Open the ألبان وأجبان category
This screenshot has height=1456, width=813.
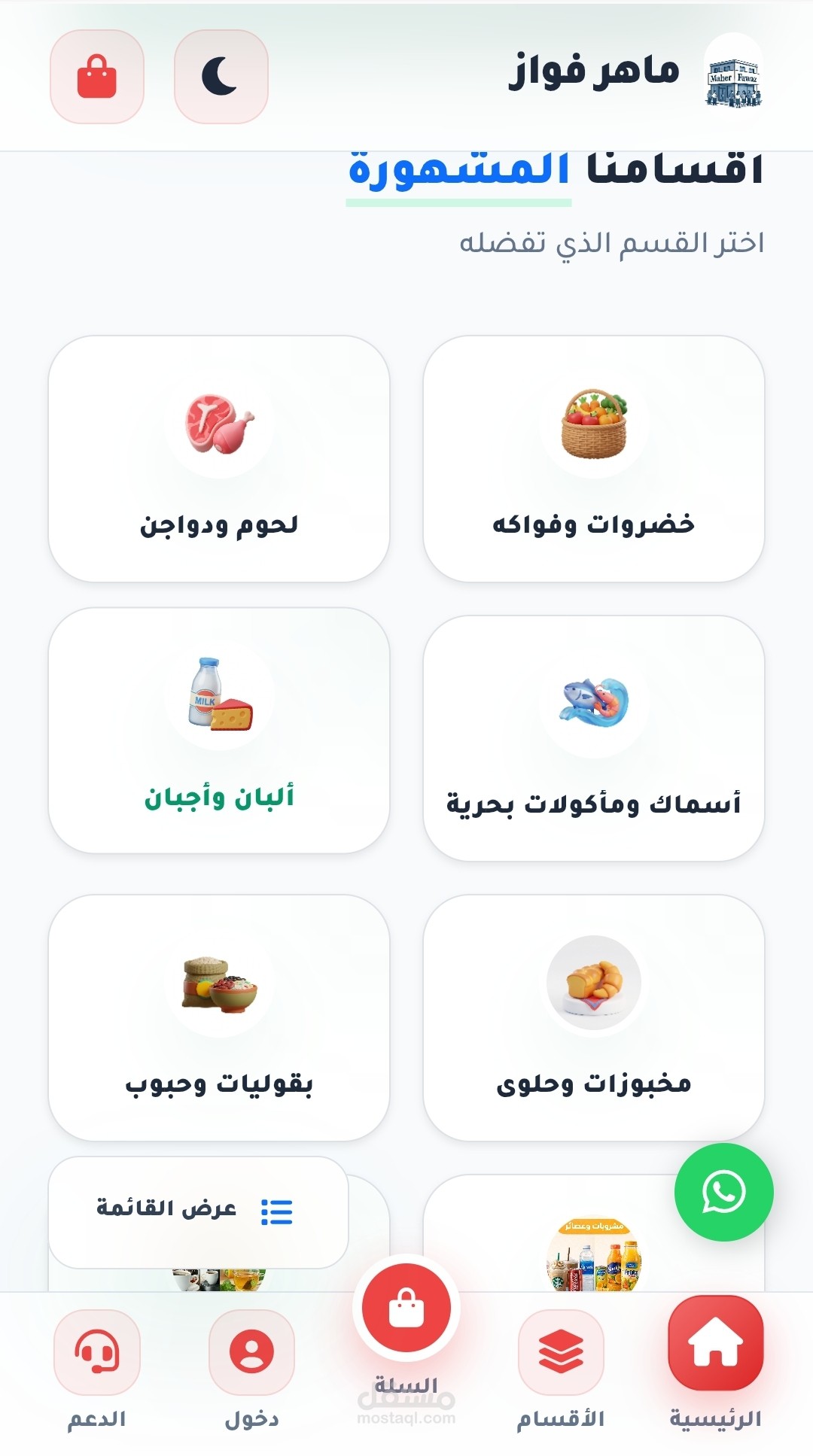point(219,730)
